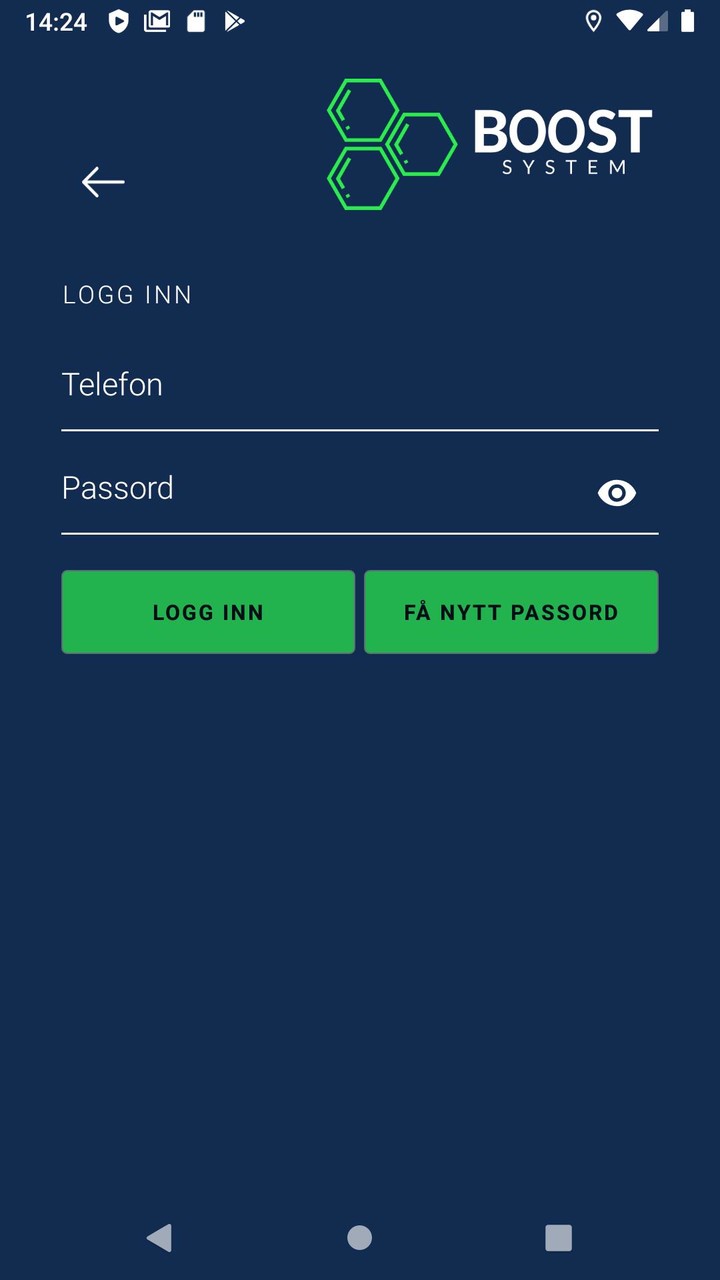Tap the location indicator in the status bar
This screenshot has width=720, height=1280.
pos(595,20)
